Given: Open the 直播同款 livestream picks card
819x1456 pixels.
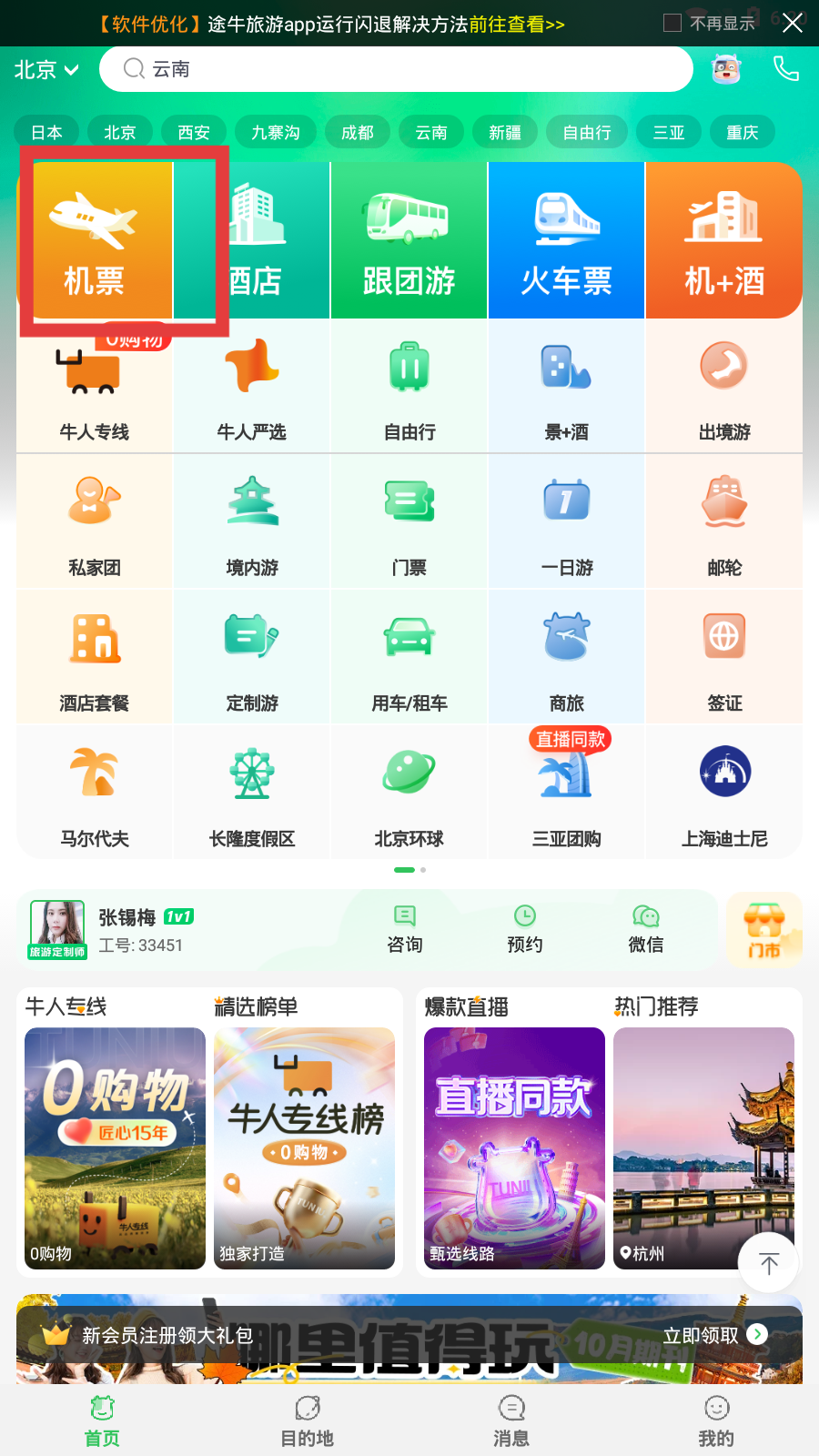Looking at the screenshot, I should (x=514, y=1148).
